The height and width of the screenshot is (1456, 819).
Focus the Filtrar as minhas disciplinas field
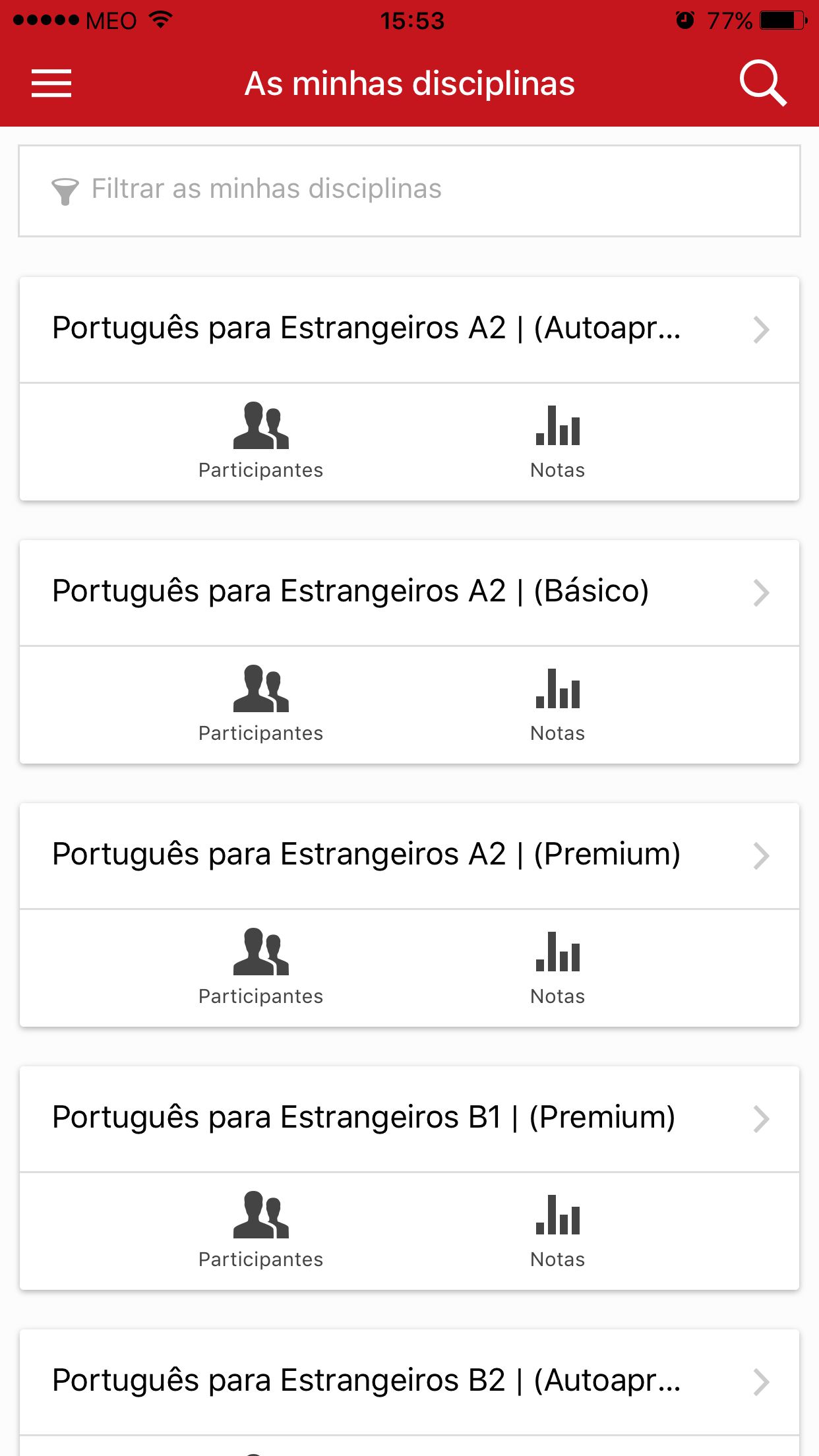[409, 190]
